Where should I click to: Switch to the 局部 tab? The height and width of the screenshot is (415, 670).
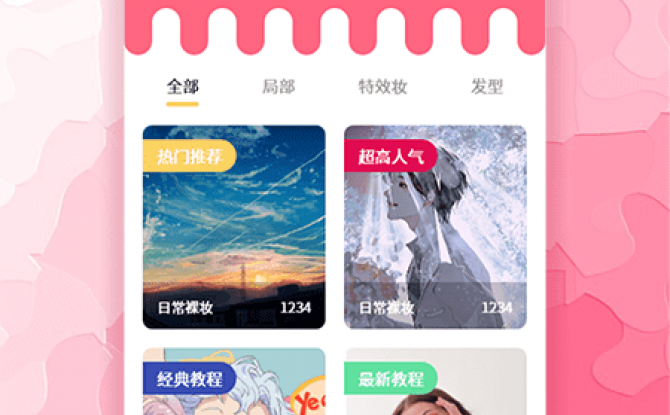pos(278,87)
